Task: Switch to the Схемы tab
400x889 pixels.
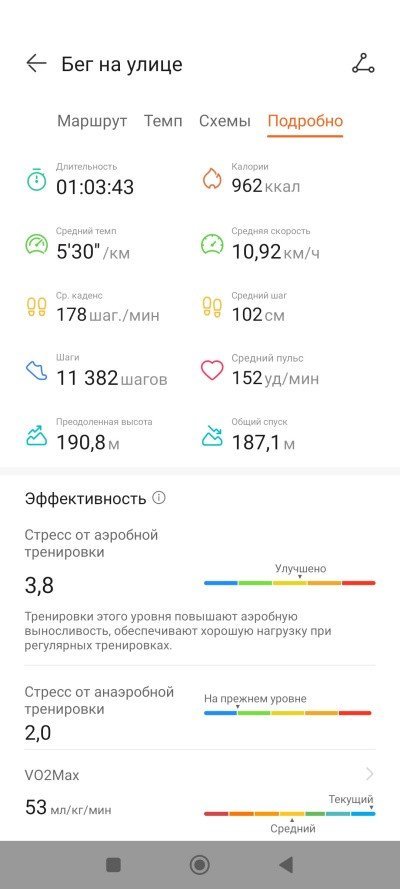Action: [224, 121]
